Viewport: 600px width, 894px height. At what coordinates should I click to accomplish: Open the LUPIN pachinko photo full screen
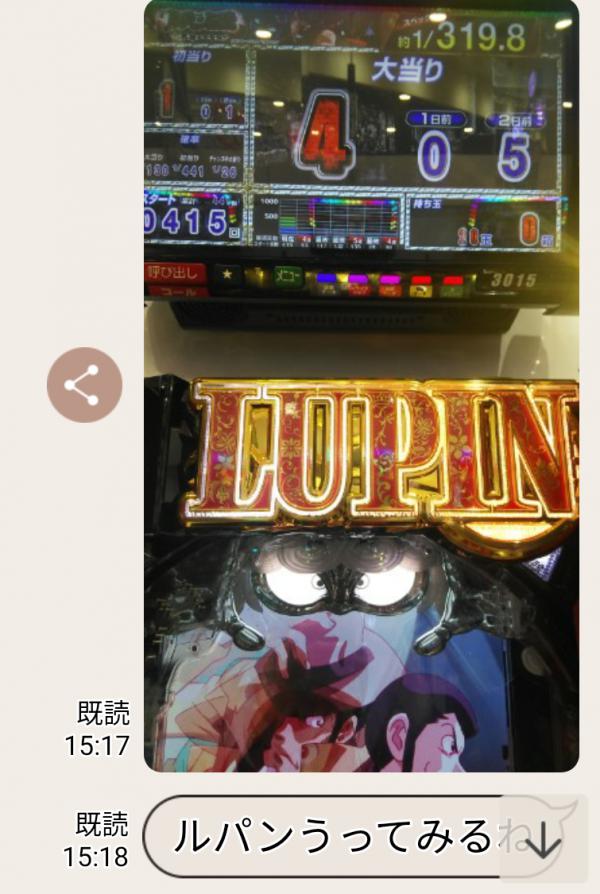pos(361,450)
